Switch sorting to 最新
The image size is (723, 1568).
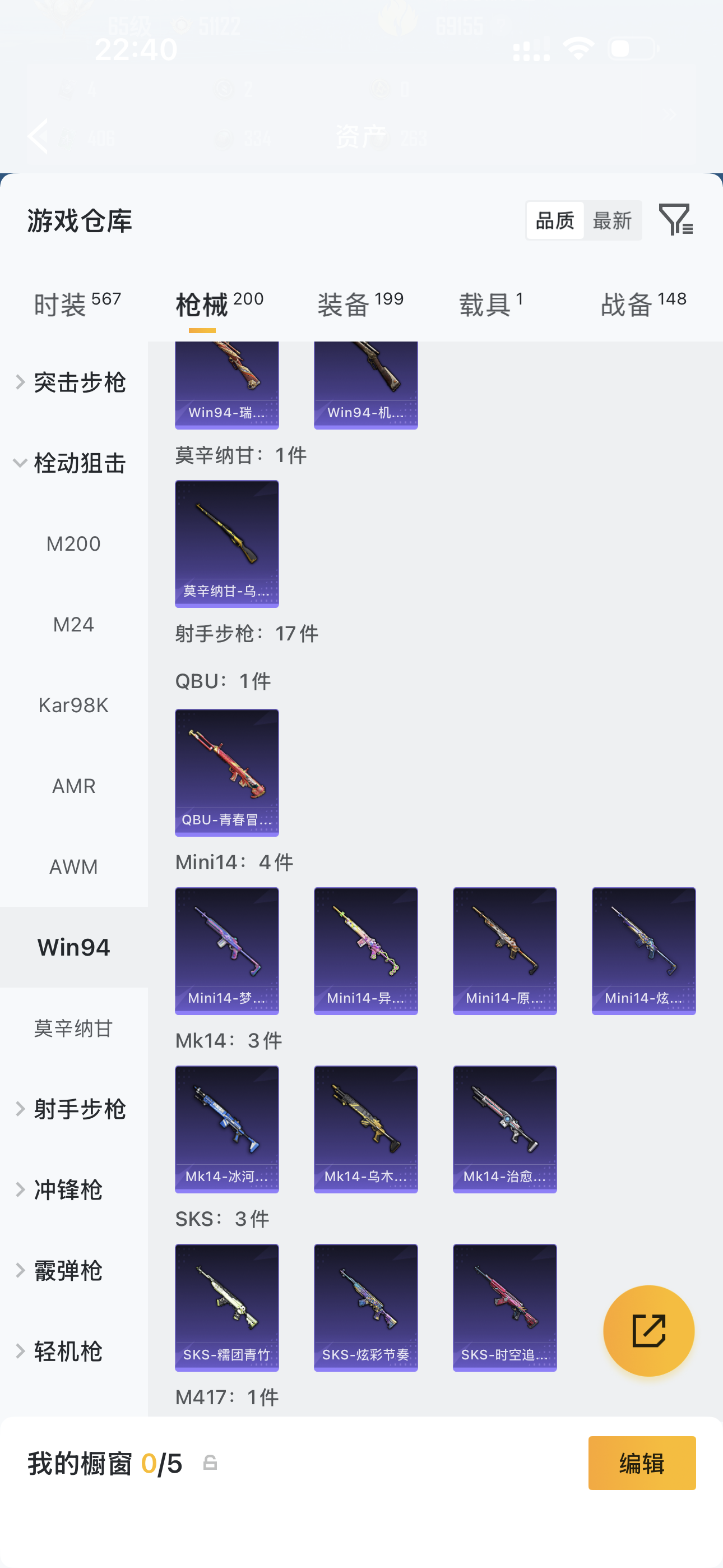coord(613,220)
